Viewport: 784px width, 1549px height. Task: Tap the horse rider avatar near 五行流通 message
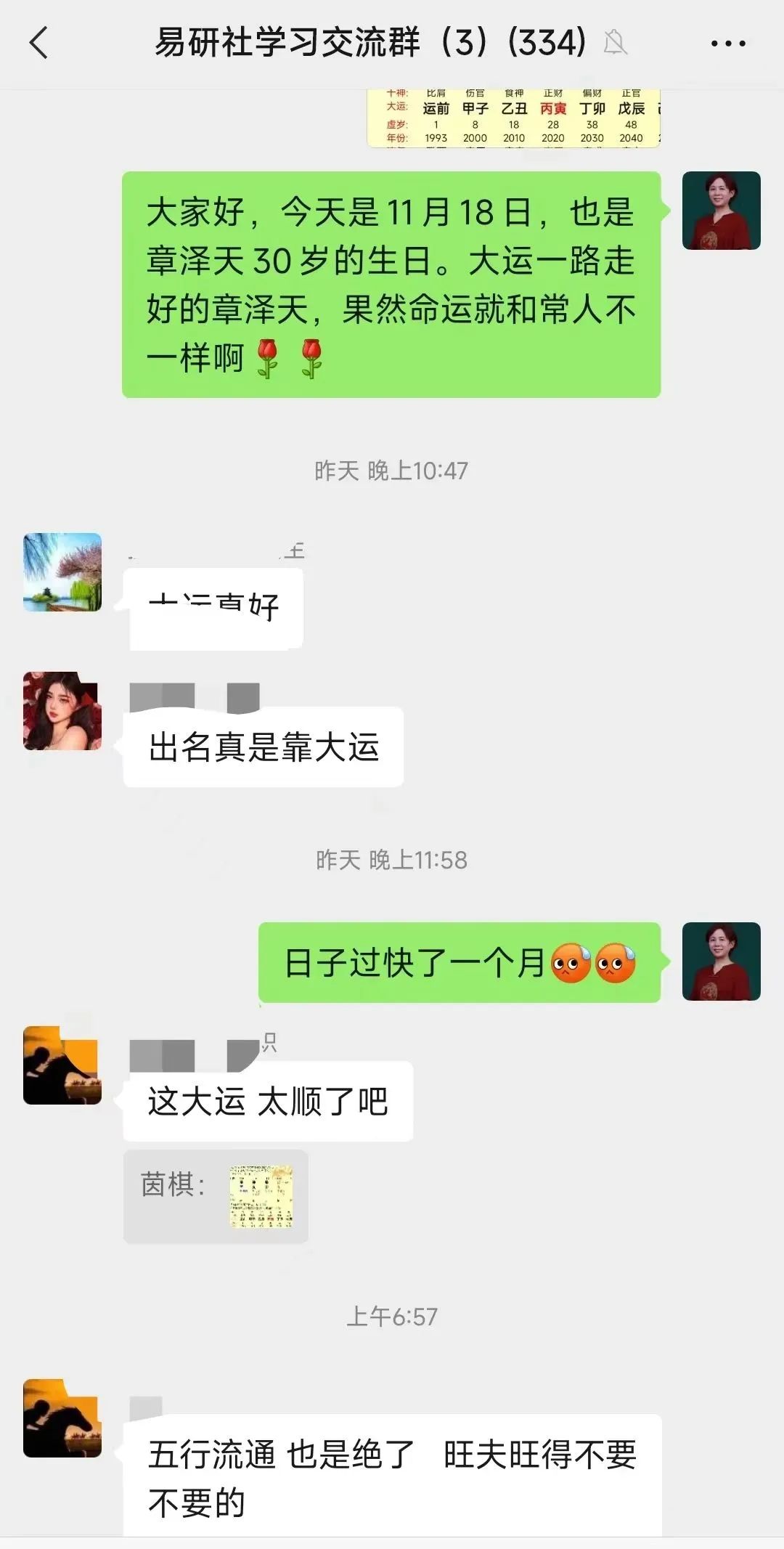pyautogui.click(x=62, y=1415)
